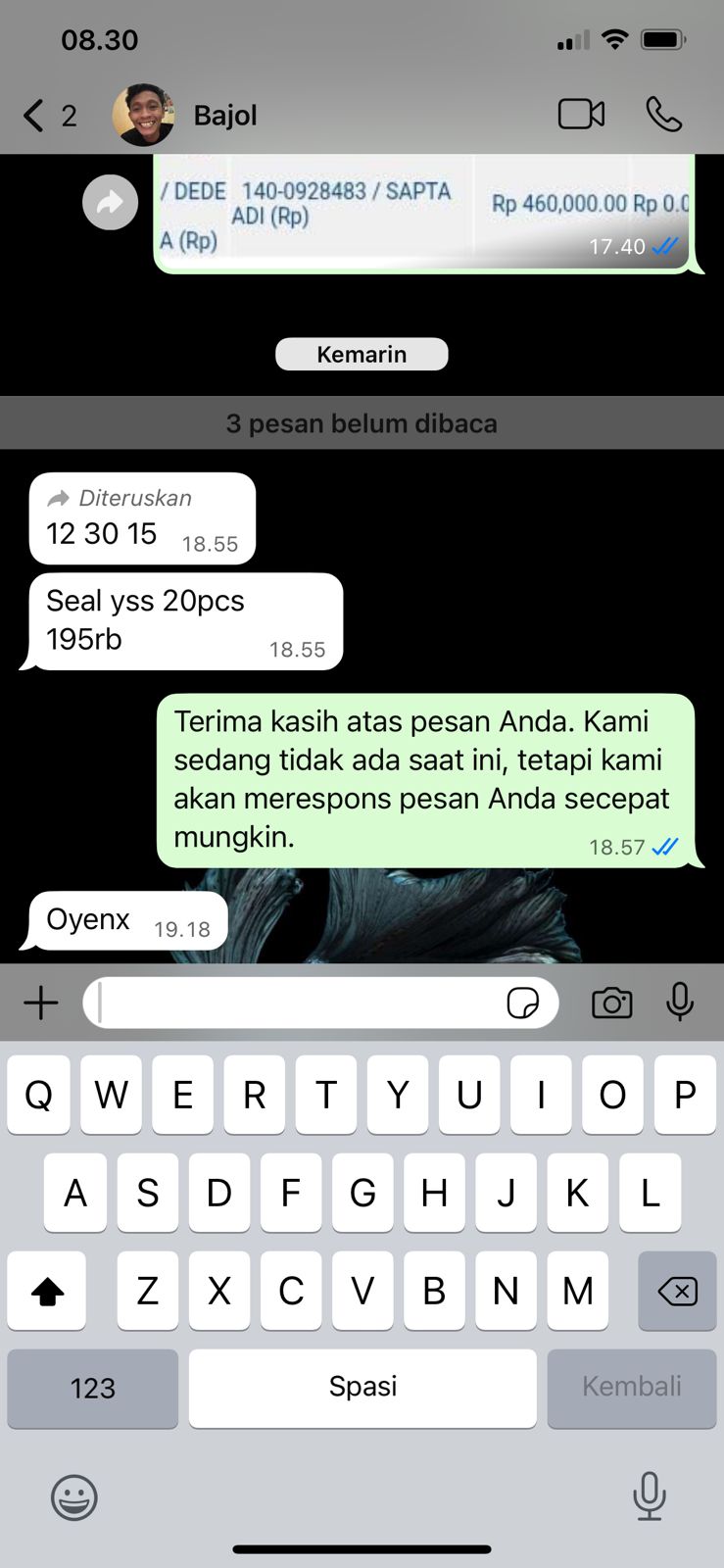Start a video call with Bajol
Image resolution: width=724 pixels, height=1568 pixels.
[581, 115]
